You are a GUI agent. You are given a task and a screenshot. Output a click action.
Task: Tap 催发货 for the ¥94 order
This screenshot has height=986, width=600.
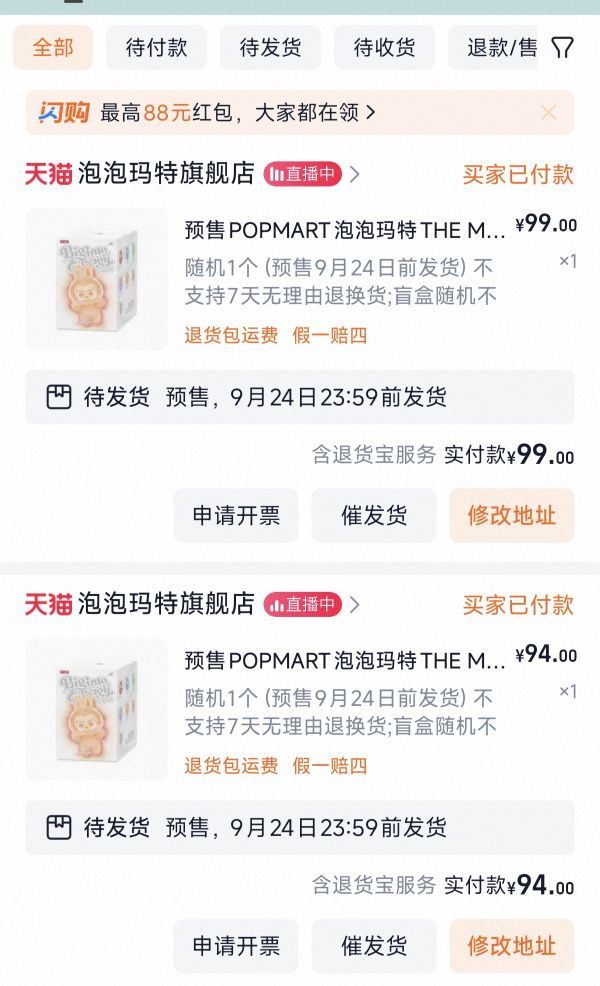click(x=374, y=946)
